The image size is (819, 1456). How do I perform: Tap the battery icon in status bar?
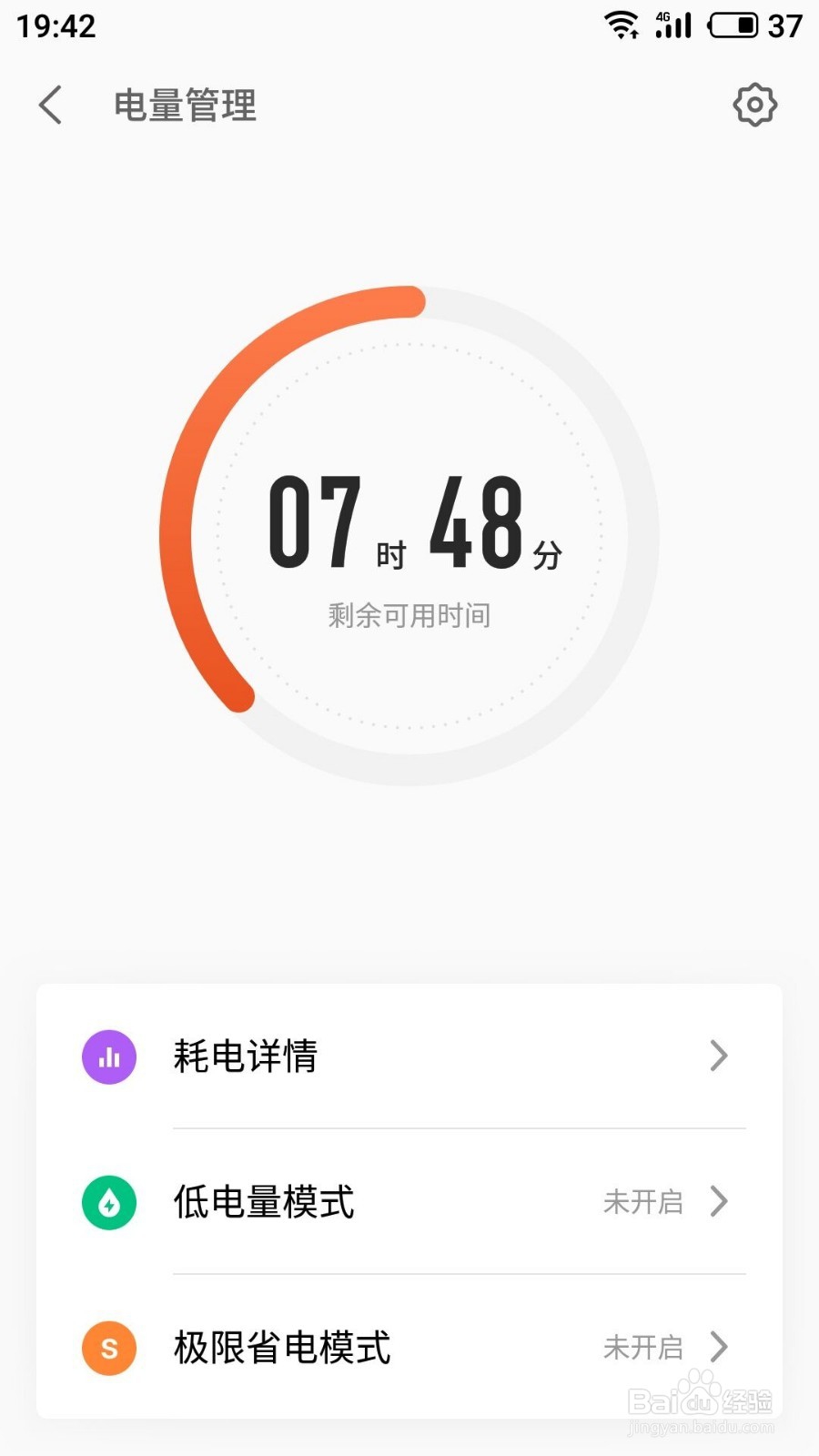pyautogui.click(x=733, y=25)
